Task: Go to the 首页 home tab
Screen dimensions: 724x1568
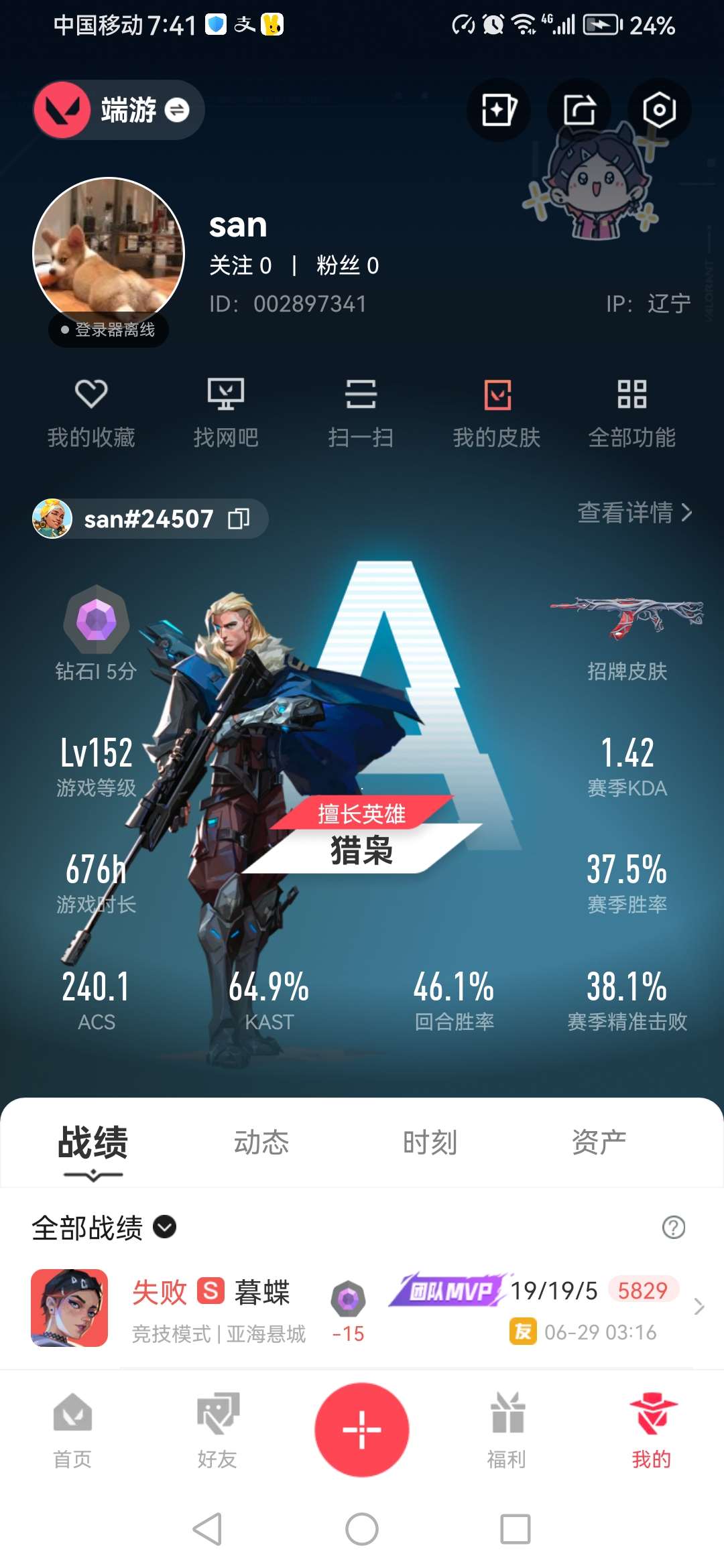Action: tap(72, 1429)
